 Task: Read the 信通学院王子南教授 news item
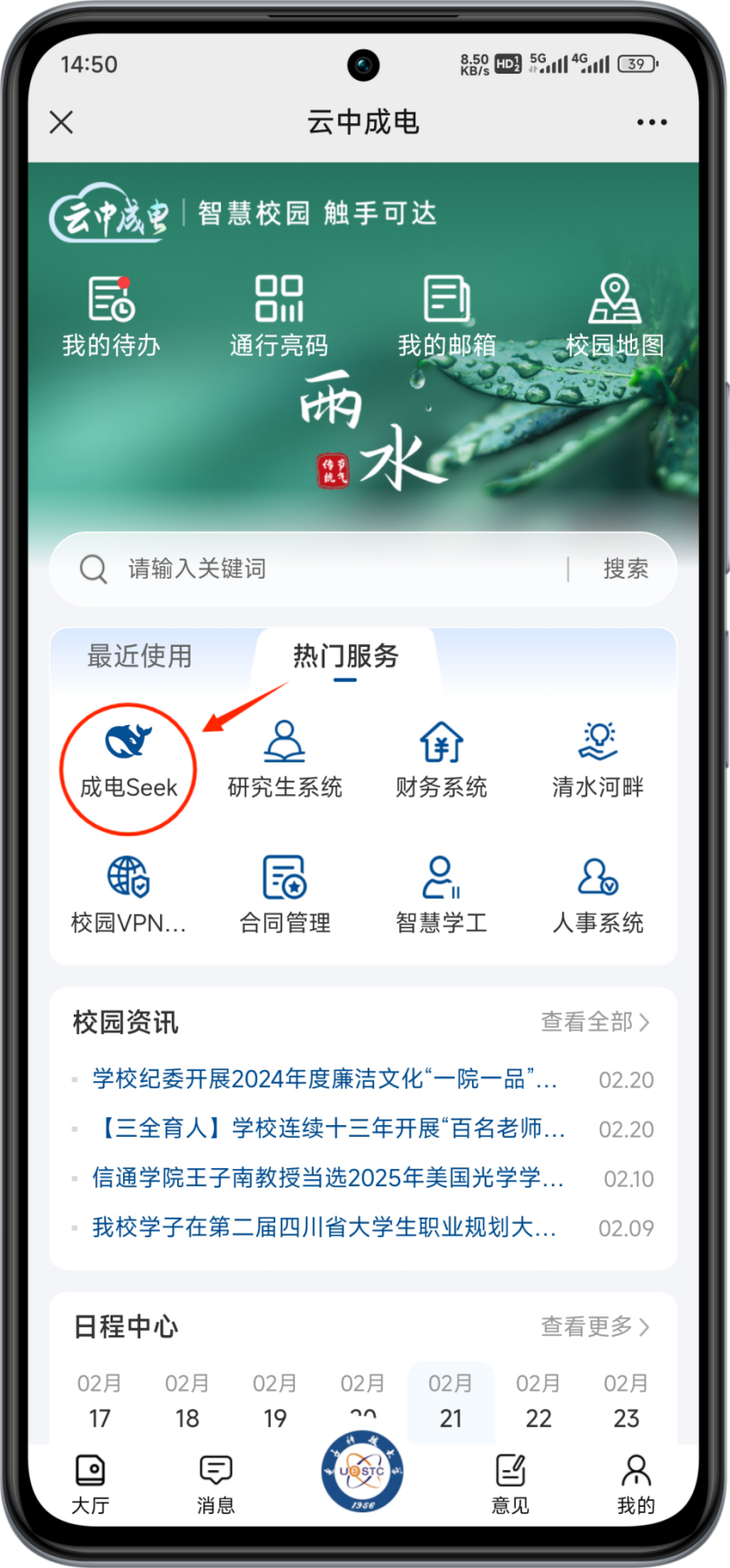[x=328, y=1178]
